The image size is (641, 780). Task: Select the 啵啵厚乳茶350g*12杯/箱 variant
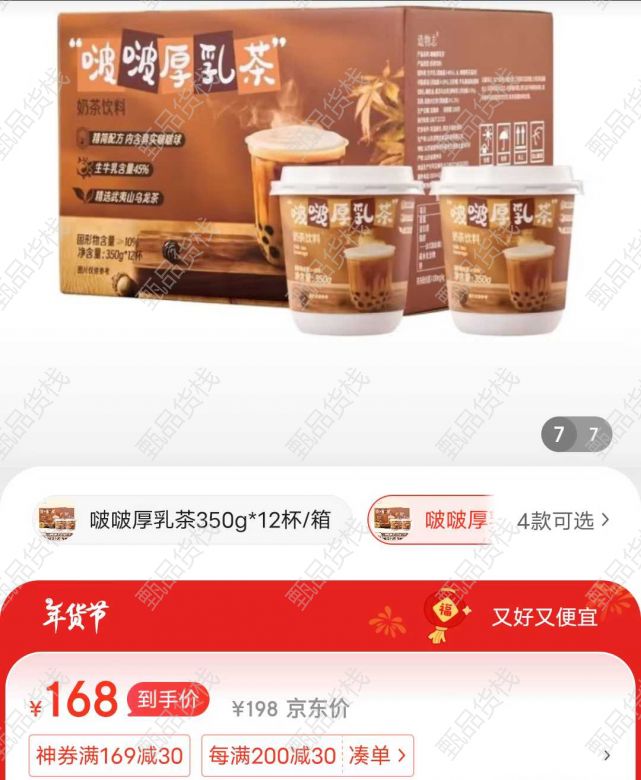pyautogui.click(x=195, y=520)
